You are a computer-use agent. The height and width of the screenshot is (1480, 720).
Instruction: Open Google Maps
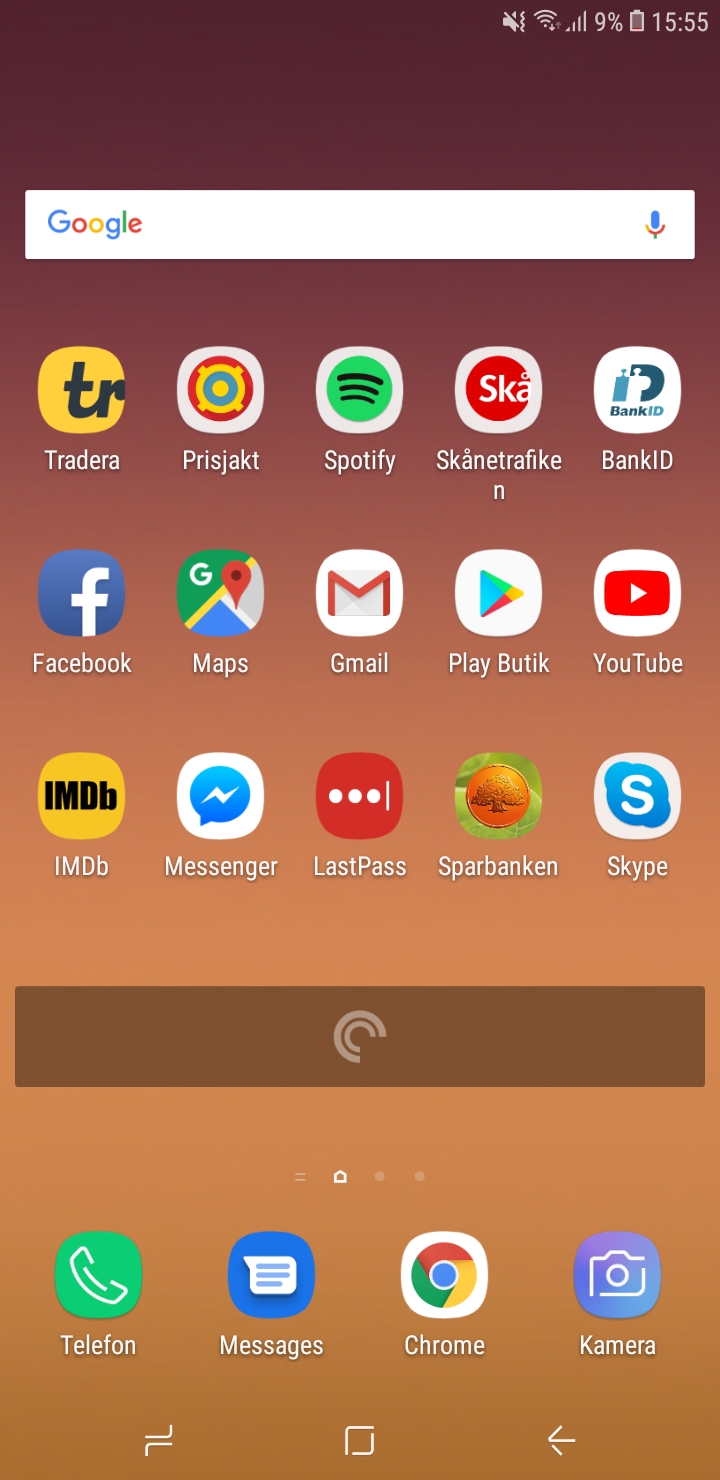point(221,593)
